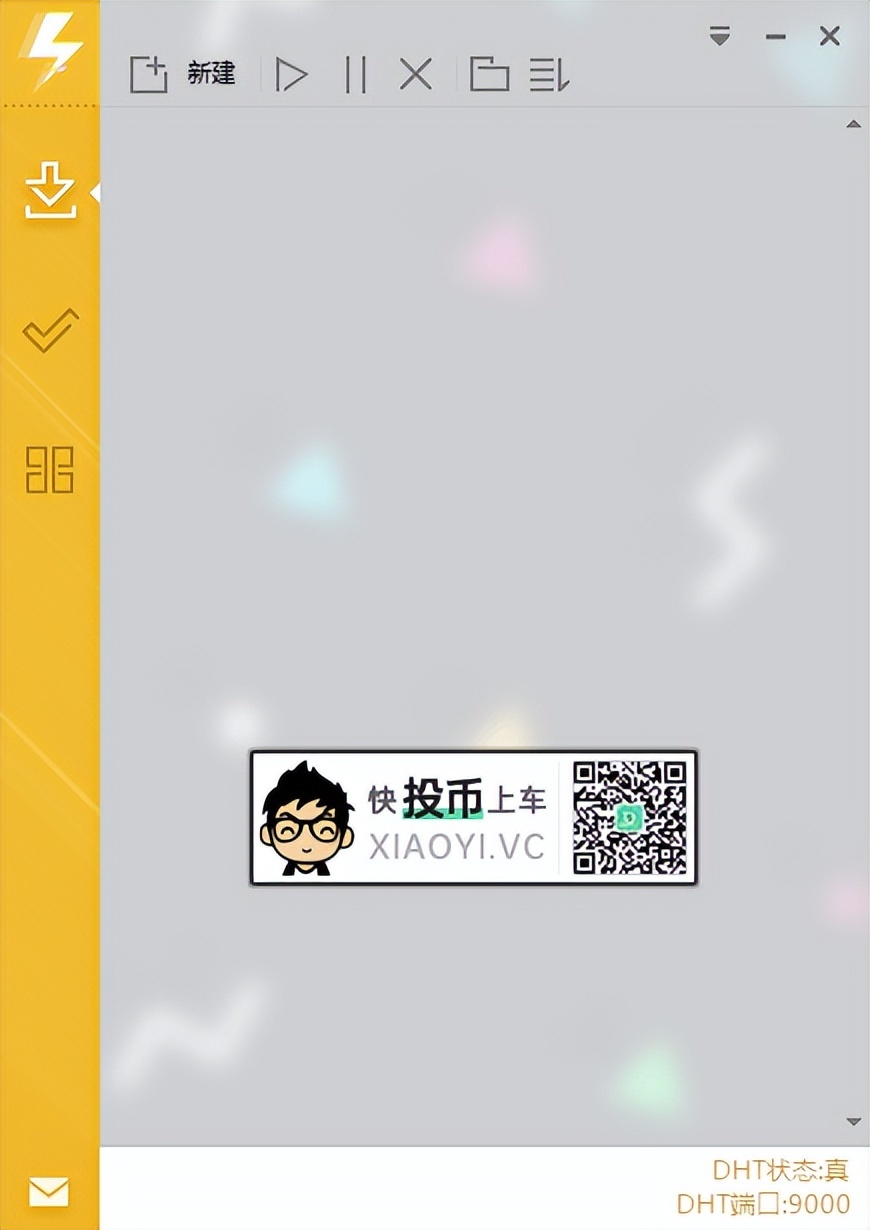Open the download folder

[x=490, y=75]
